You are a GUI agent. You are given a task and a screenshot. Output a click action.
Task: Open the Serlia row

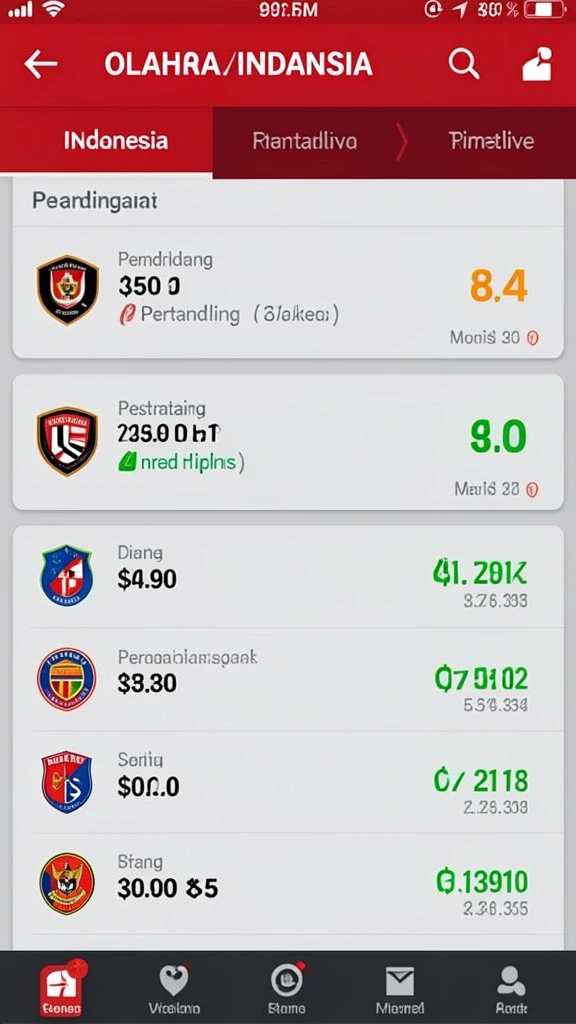coord(288,782)
